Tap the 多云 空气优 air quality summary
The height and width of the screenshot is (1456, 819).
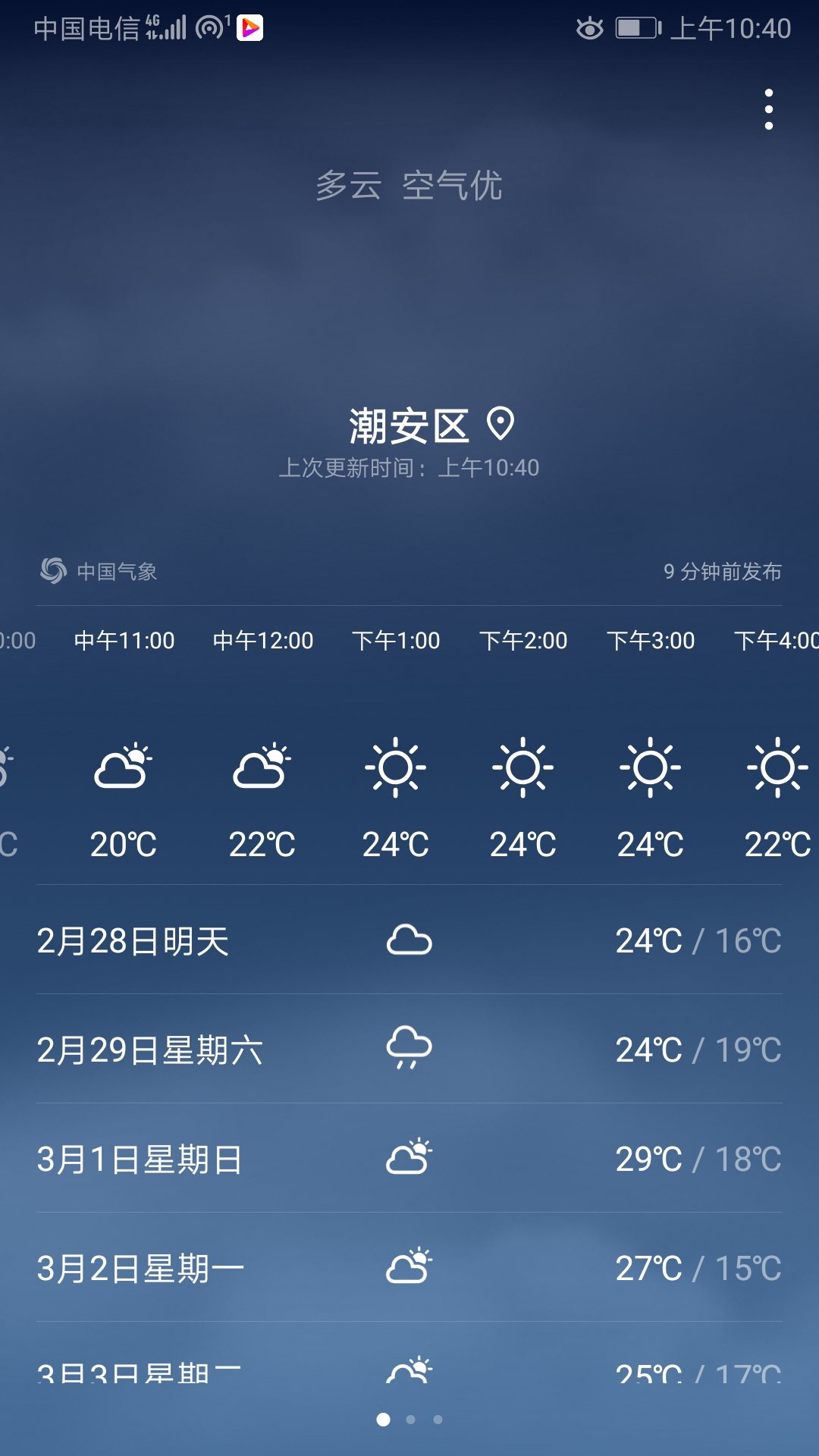409,186
